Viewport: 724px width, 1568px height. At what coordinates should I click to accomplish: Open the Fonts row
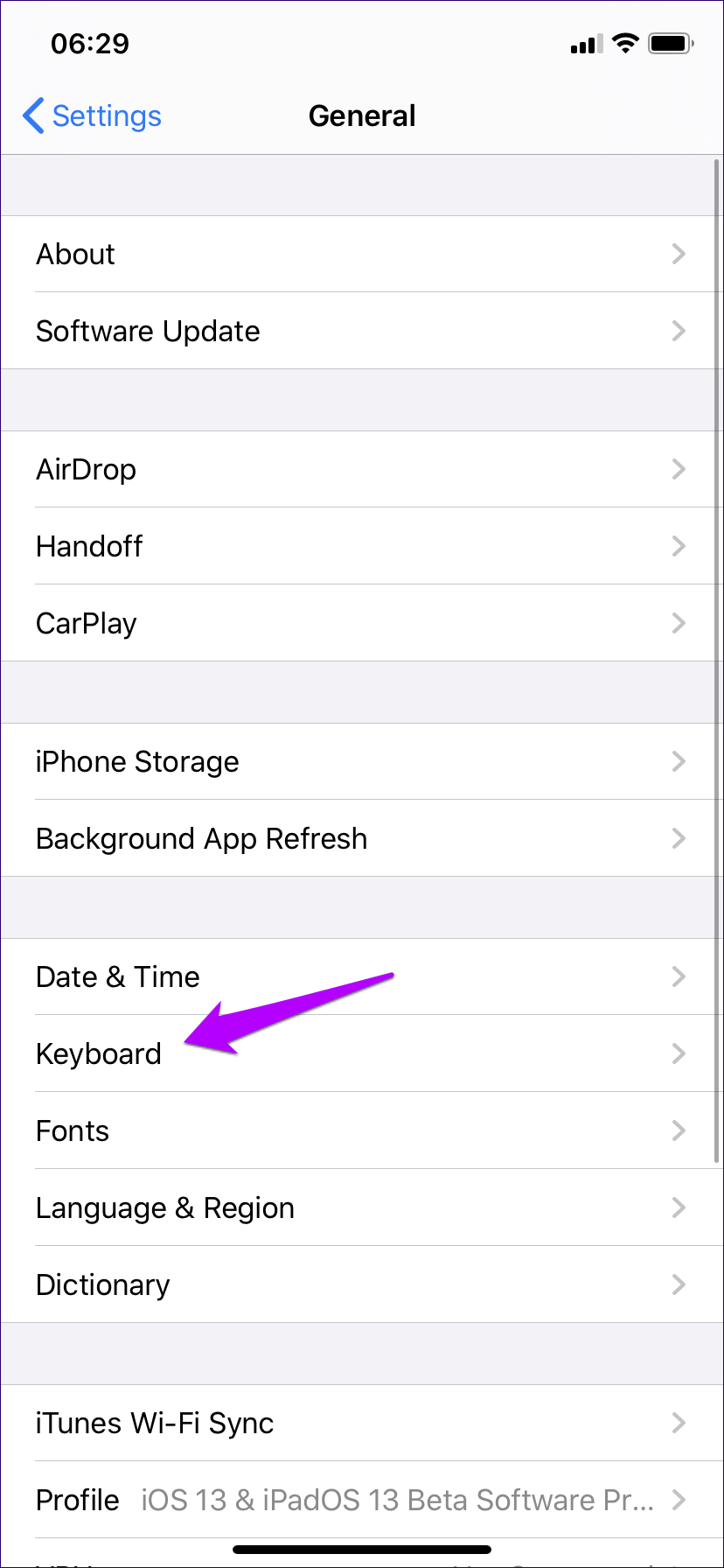[350, 1130]
